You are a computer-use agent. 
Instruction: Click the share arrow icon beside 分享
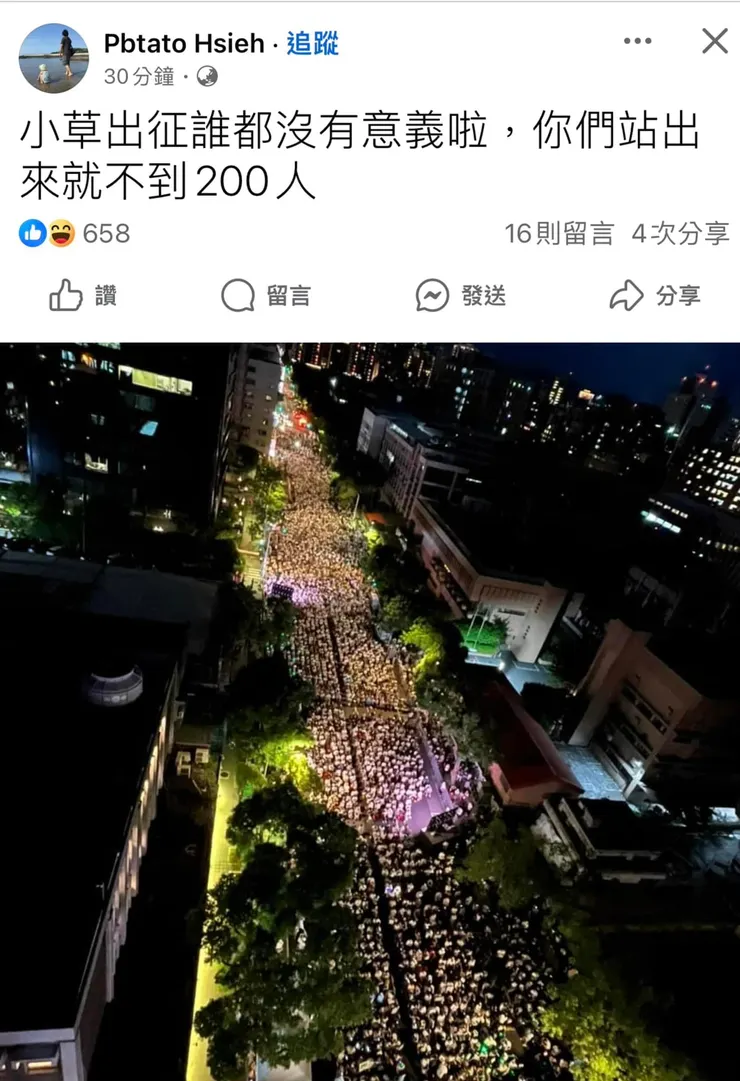pos(628,295)
